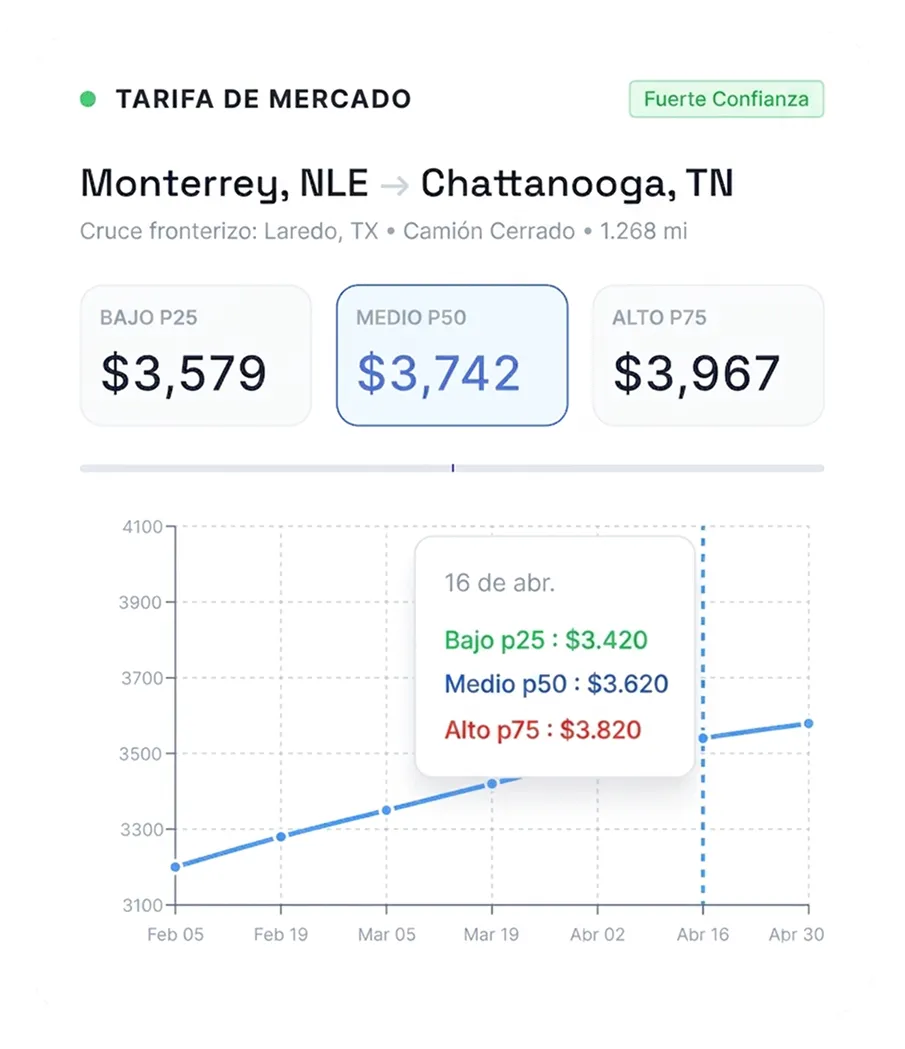The image size is (905, 1049).
Task: Tap the Feb 19 data point on chart
Action: [281, 837]
